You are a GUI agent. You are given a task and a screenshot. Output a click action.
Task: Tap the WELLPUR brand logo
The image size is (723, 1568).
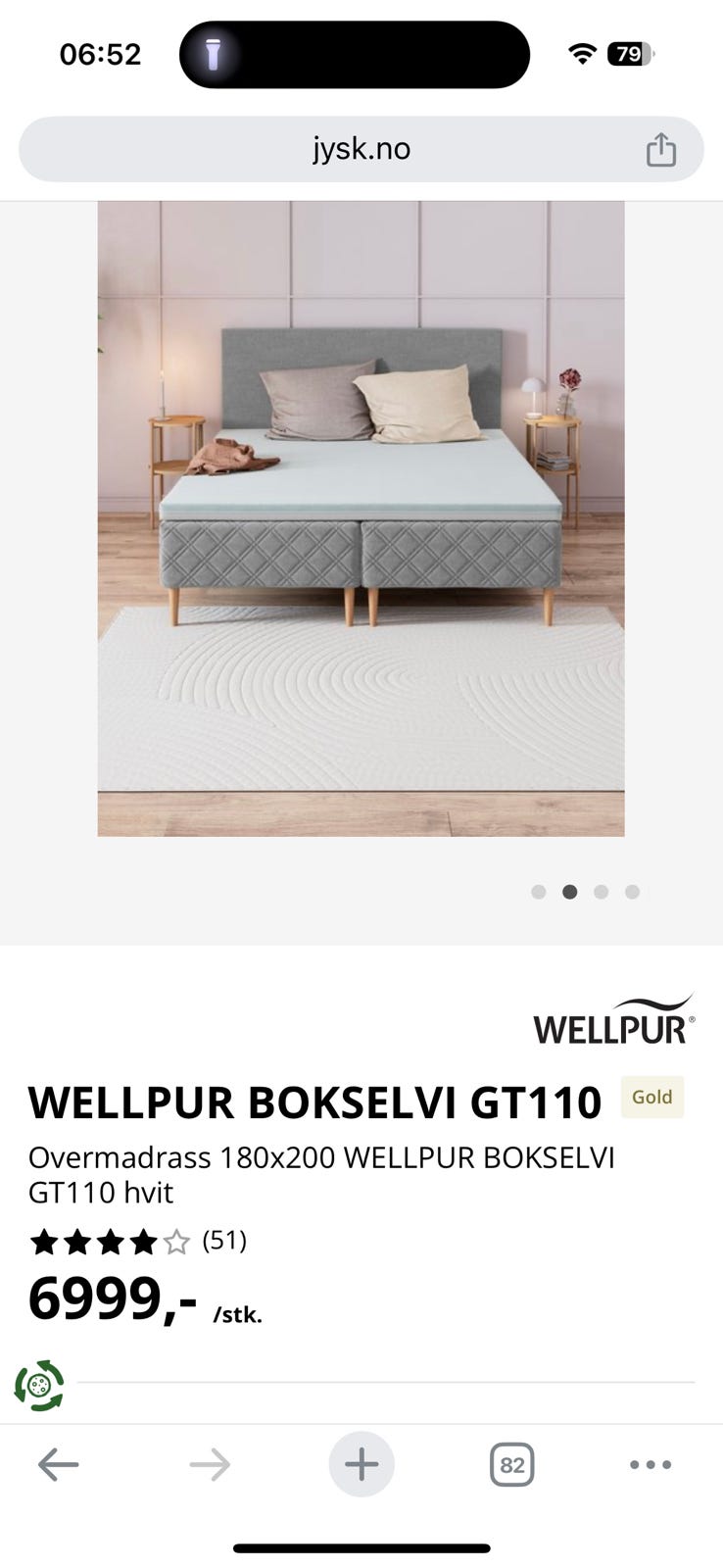pyautogui.click(x=613, y=1019)
